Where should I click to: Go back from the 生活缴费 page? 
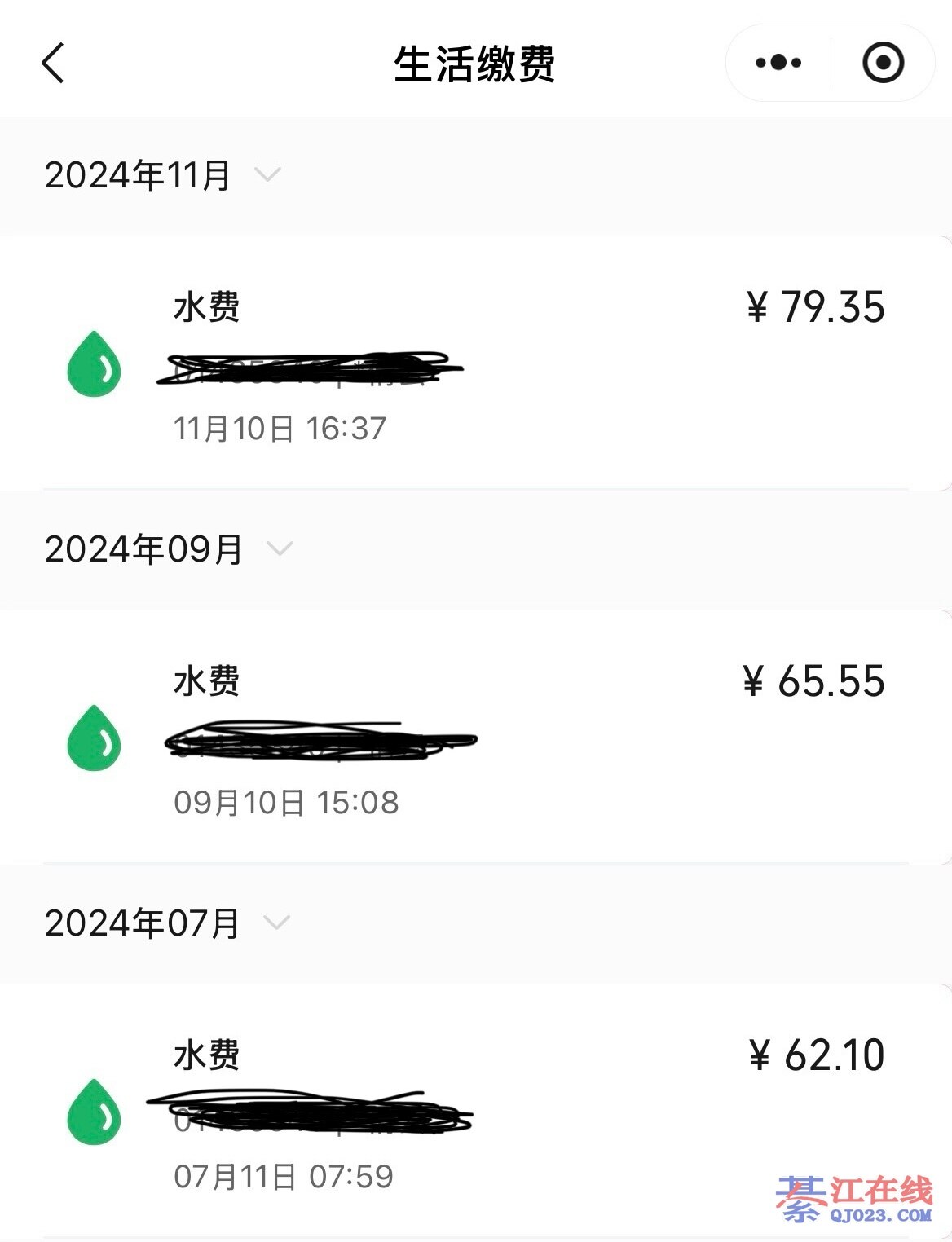point(53,64)
